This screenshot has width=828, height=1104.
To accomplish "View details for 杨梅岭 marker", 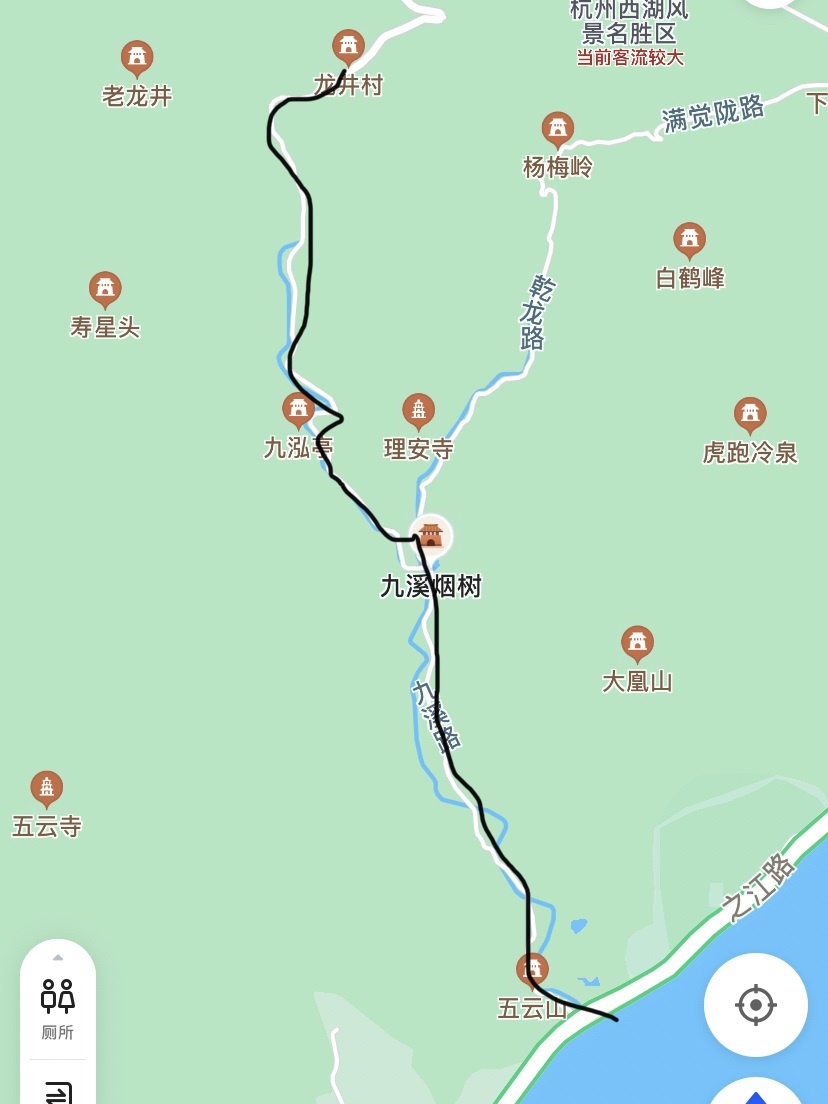I will pos(558,130).
